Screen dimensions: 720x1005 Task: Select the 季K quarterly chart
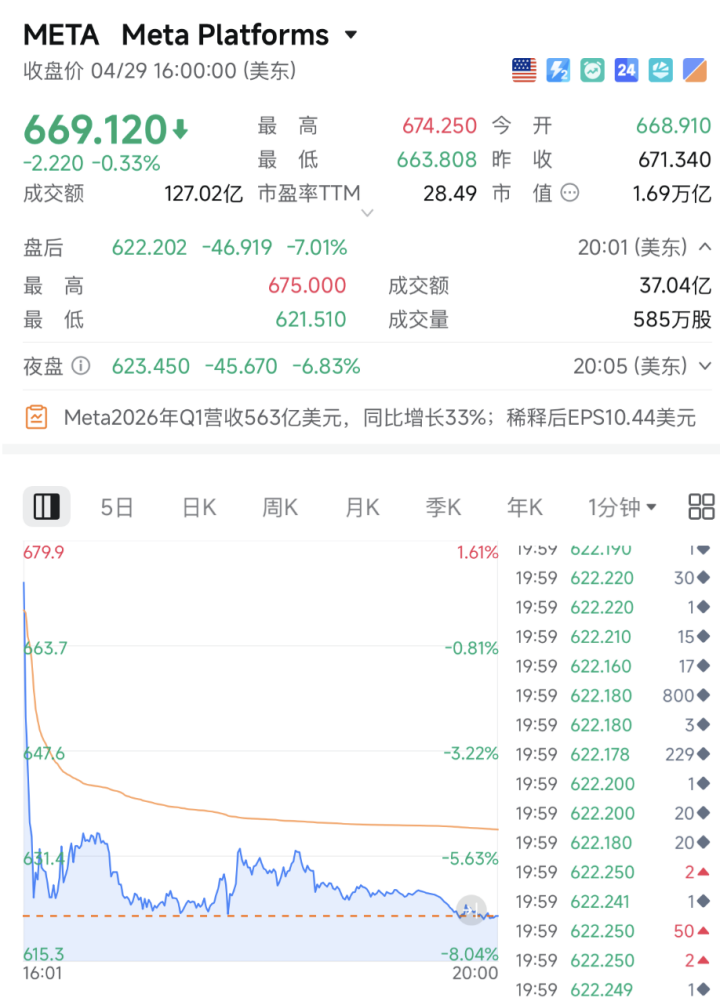(443, 507)
